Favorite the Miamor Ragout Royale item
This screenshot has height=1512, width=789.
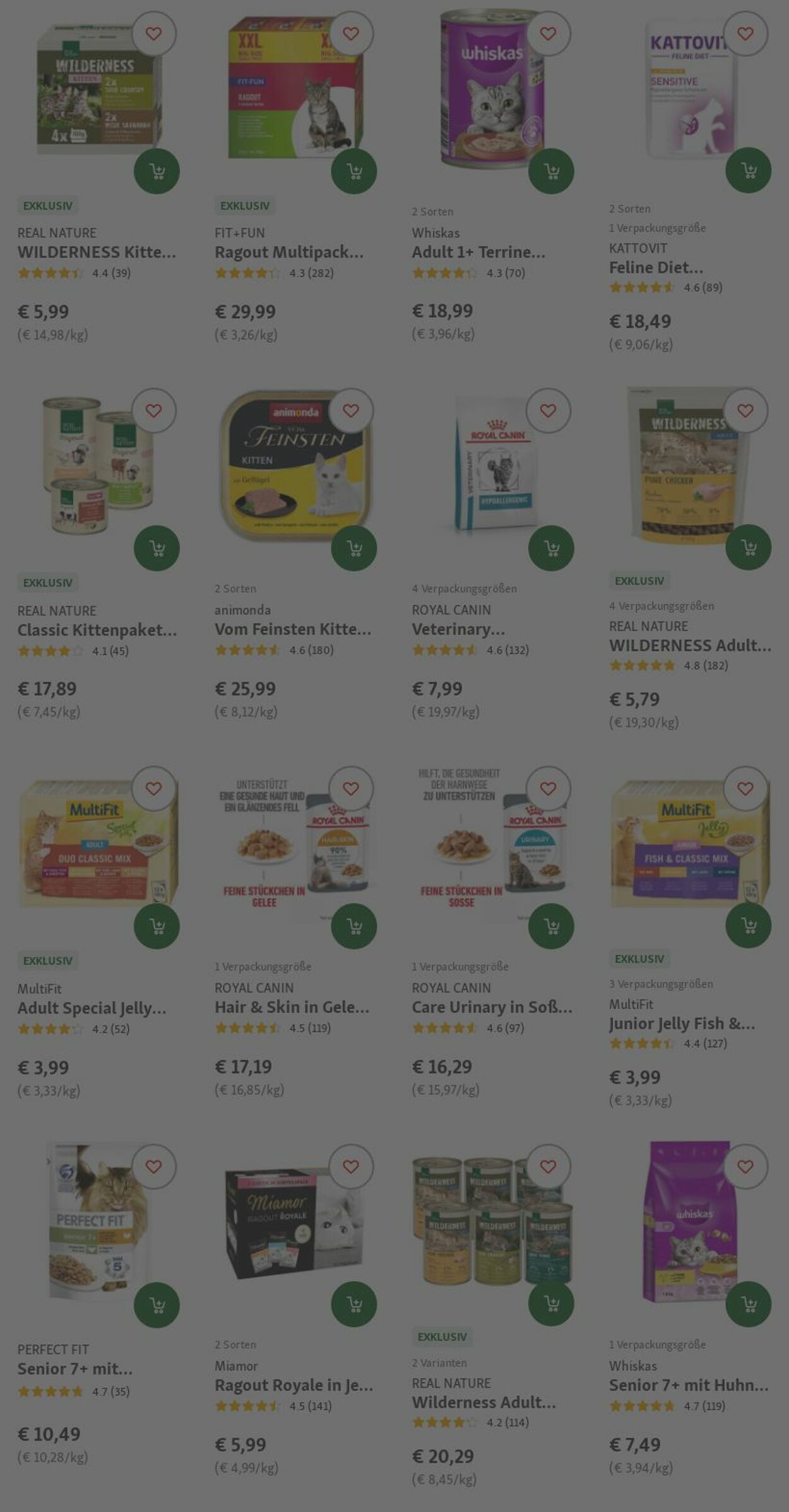pos(351,1166)
